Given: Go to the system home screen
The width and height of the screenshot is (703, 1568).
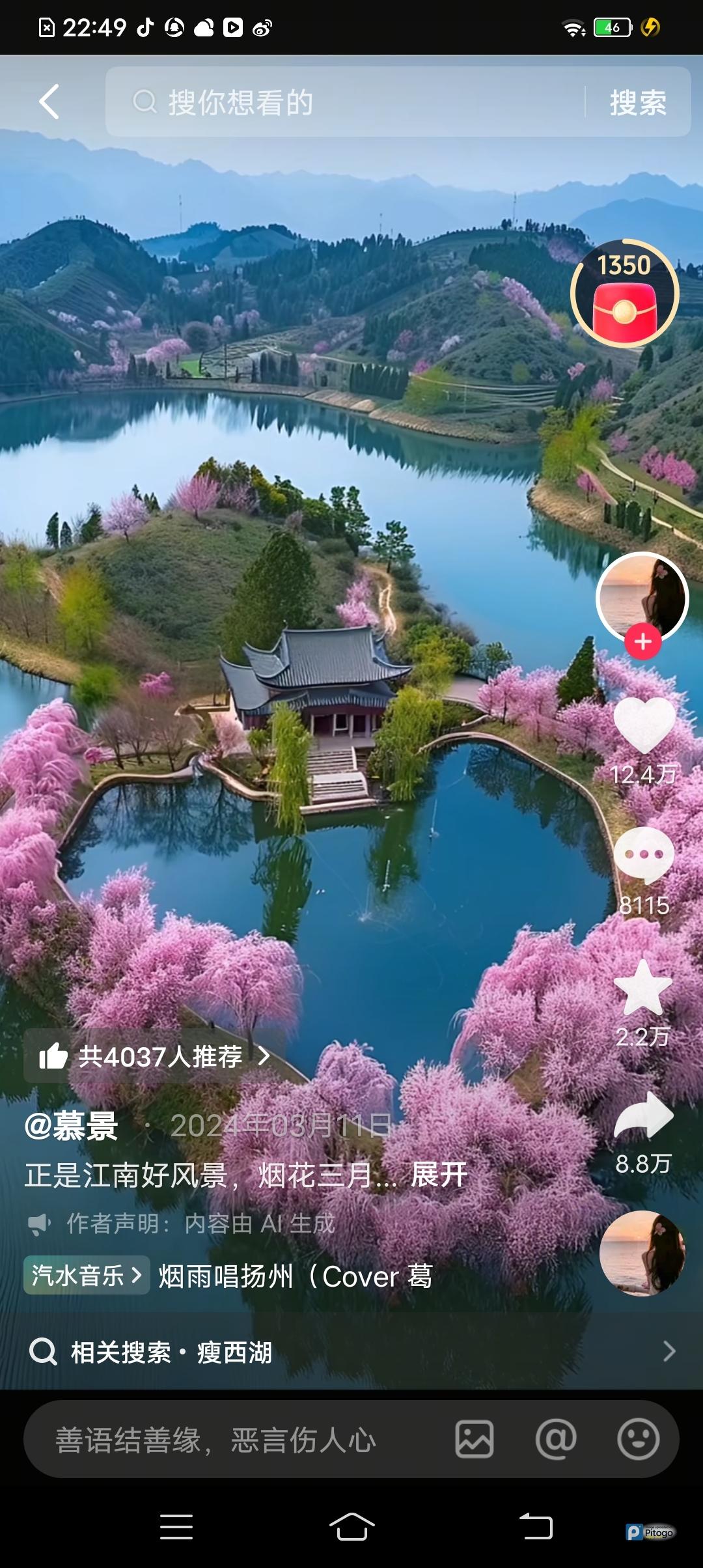Looking at the screenshot, I should point(351,1526).
